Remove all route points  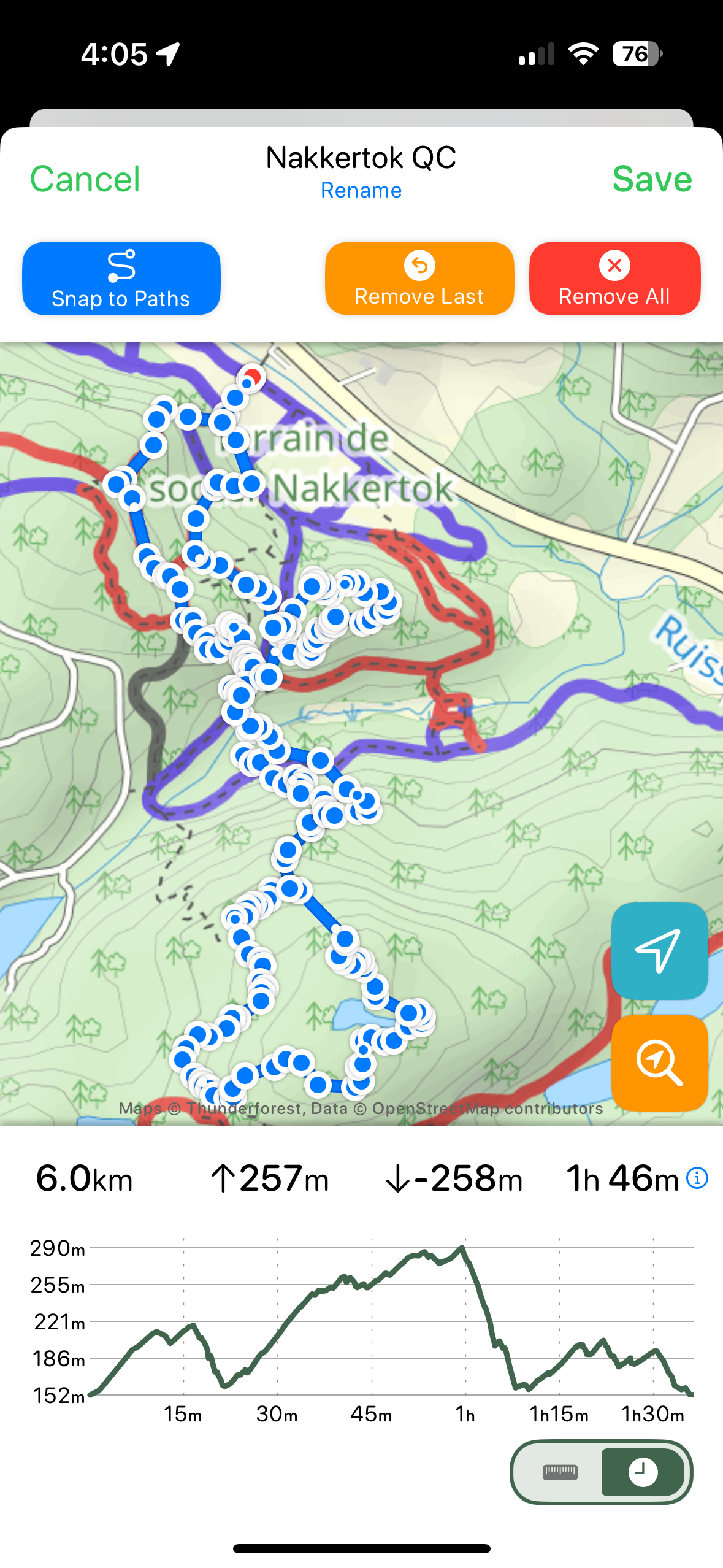614,279
